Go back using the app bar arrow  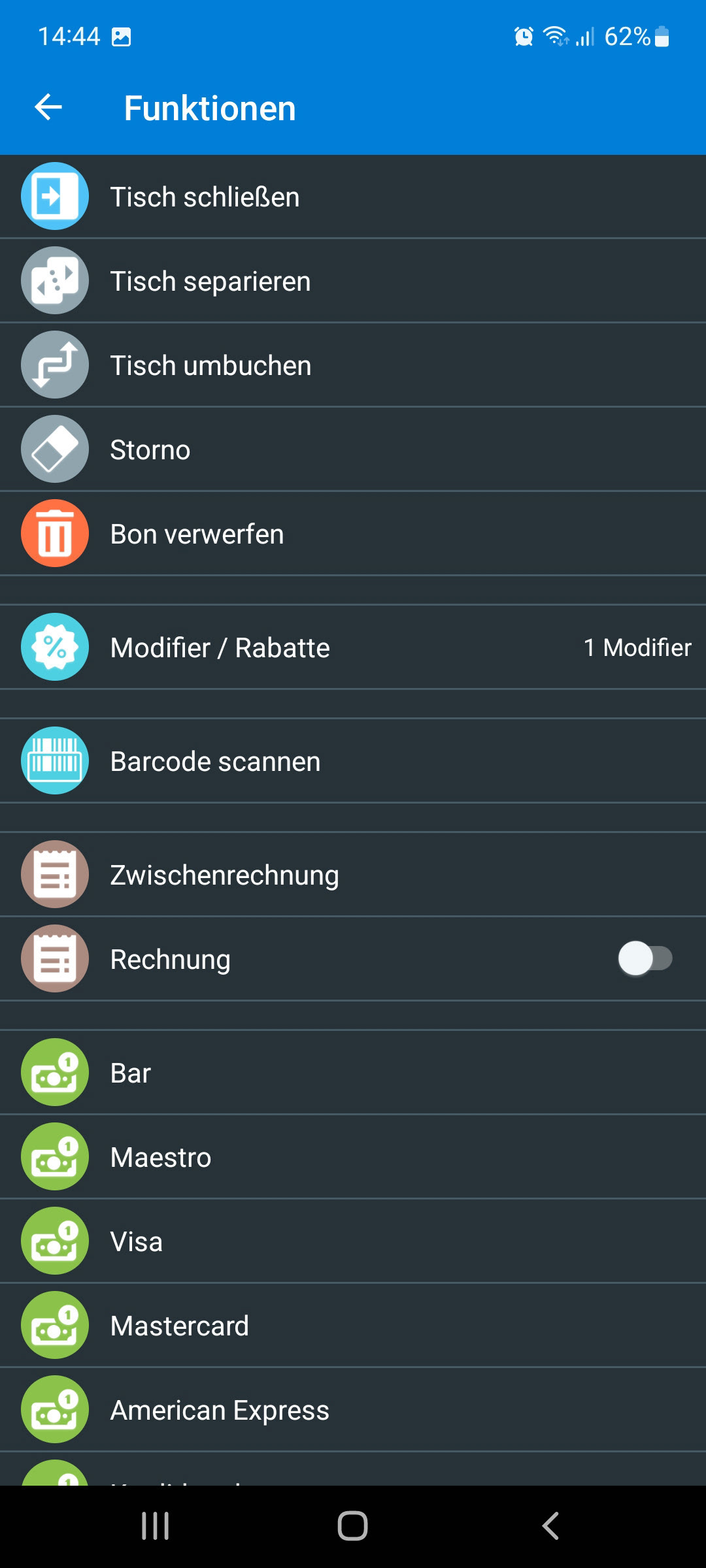48,108
